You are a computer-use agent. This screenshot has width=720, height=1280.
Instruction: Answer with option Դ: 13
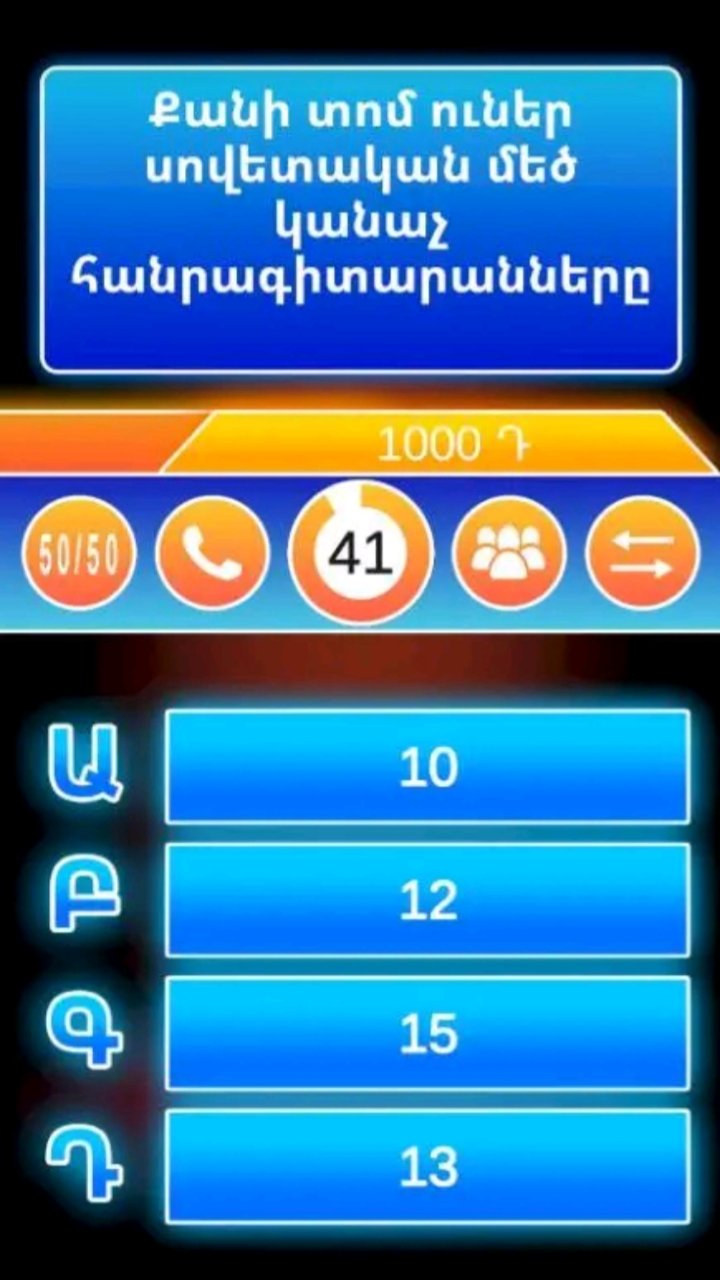427,1167
